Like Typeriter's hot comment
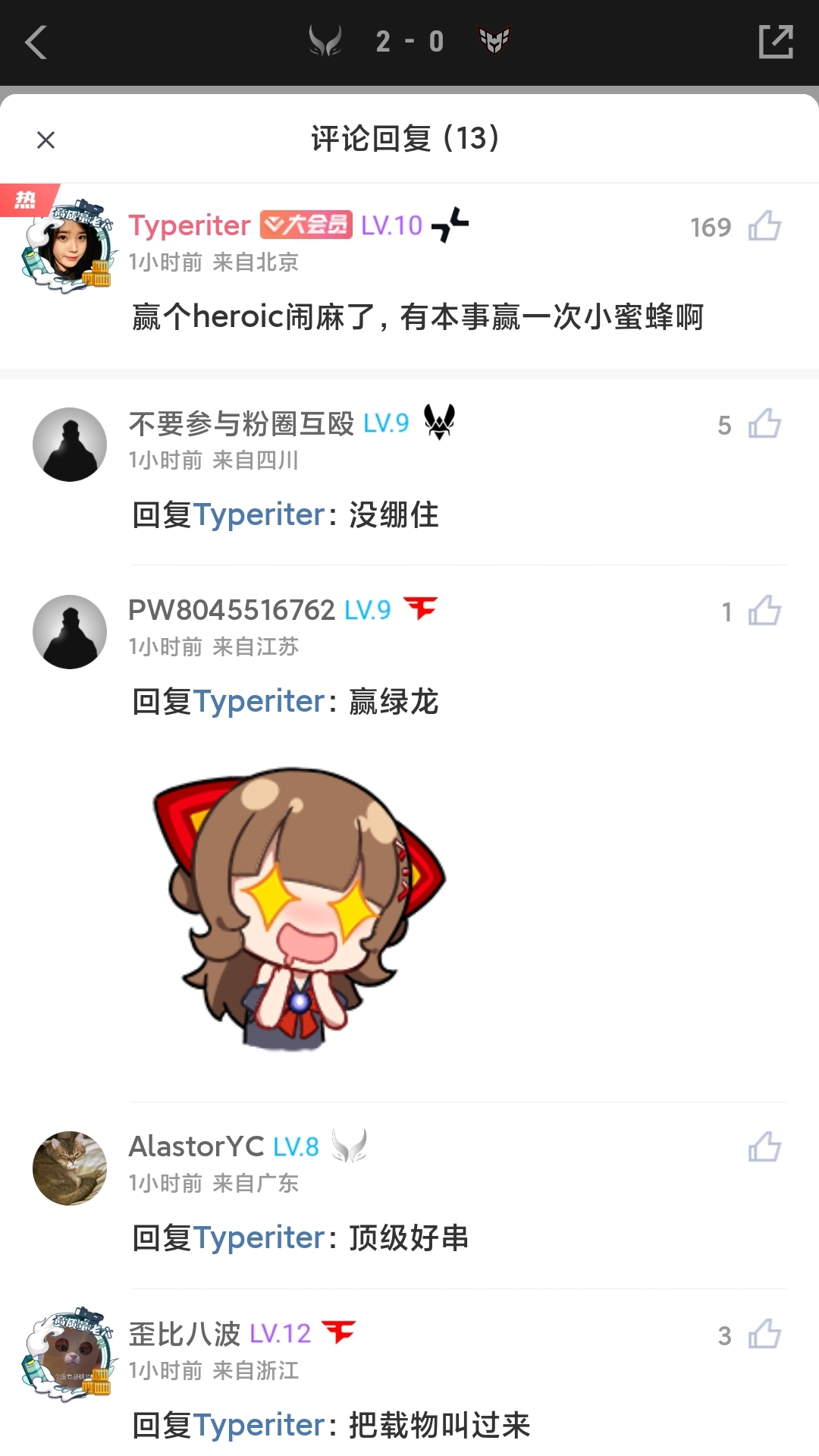Image resolution: width=819 pixels, height=1456 pixels. click(764, 226)
